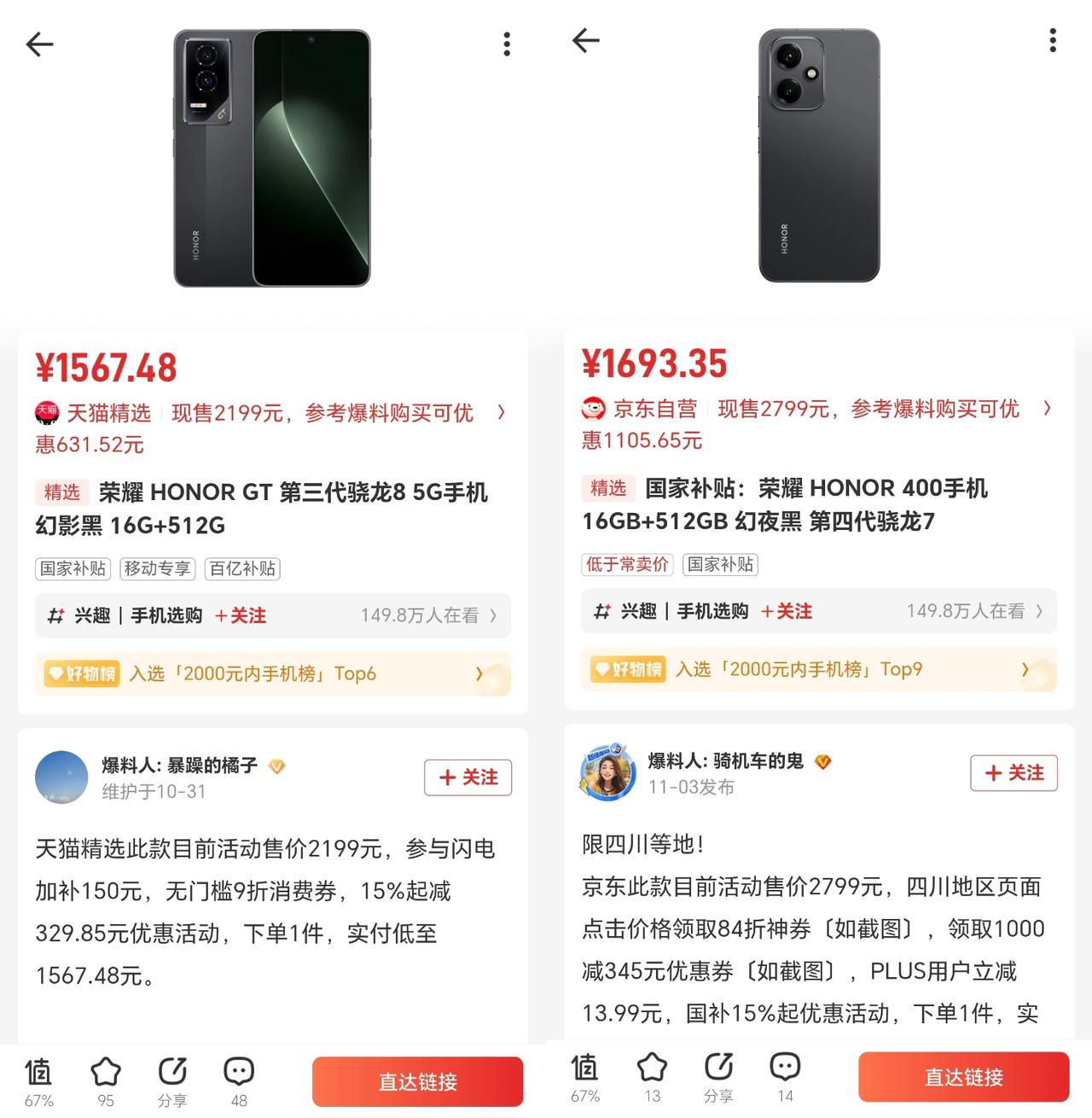1092x1118 pixels.
Task: Tap the back arrow on the right page
Action: tap(586, 41)
